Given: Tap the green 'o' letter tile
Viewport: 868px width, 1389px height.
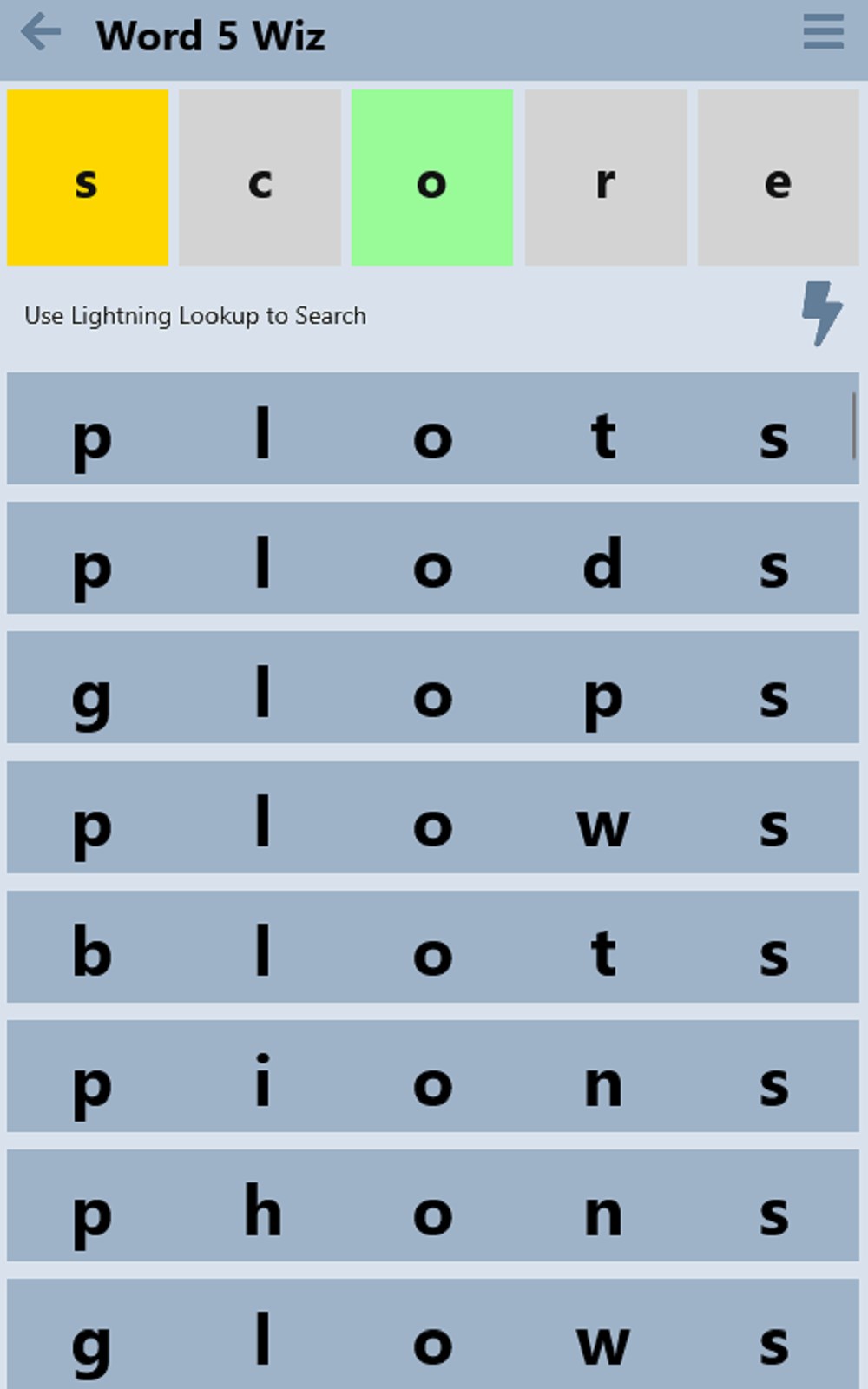Looking at the screenshot, I should 432,178.
